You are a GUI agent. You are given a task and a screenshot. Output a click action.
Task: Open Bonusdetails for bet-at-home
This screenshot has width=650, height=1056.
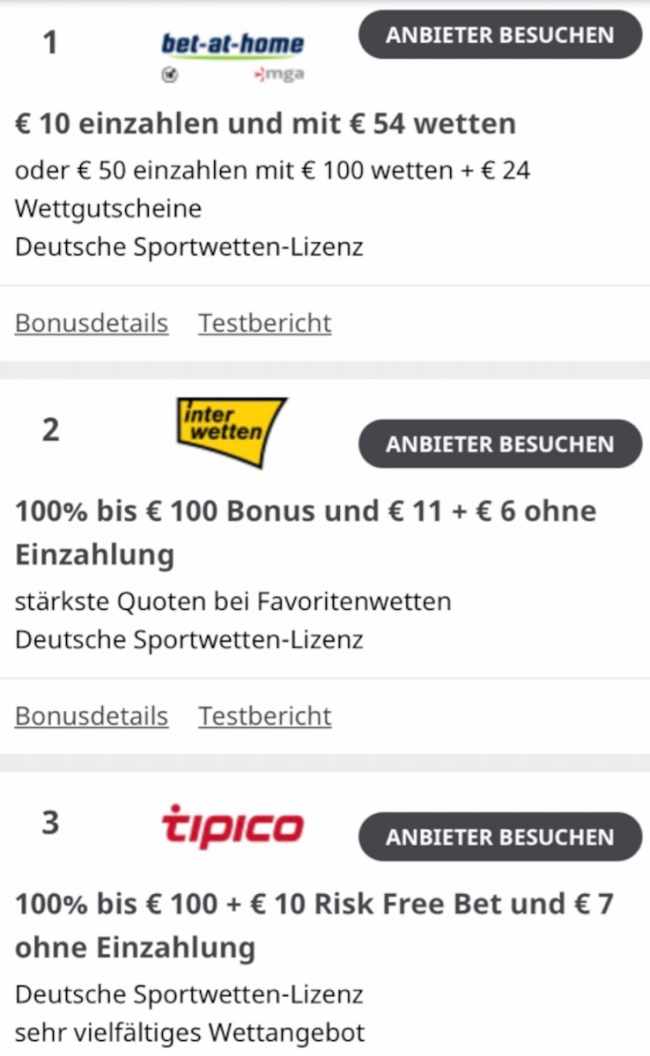tap(91, 324)
